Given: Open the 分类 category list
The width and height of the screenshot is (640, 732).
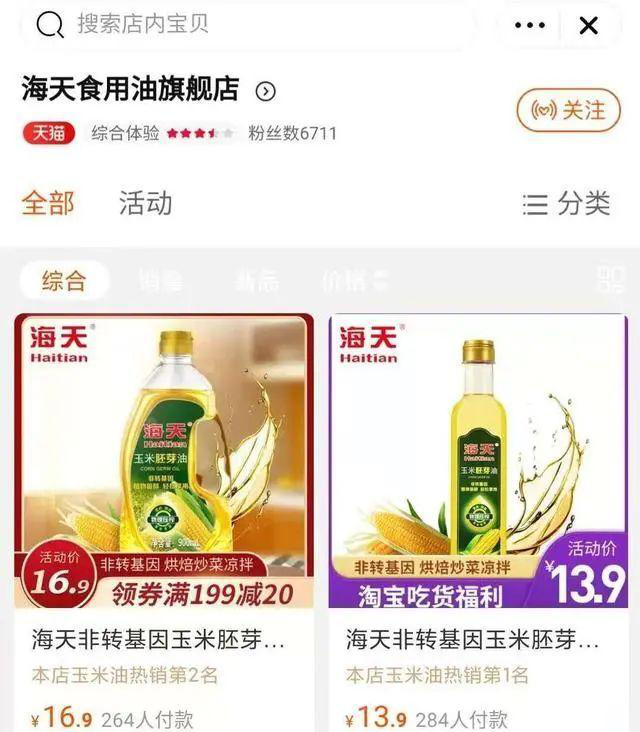Looking at the screenshot, I should click(566, 204).
